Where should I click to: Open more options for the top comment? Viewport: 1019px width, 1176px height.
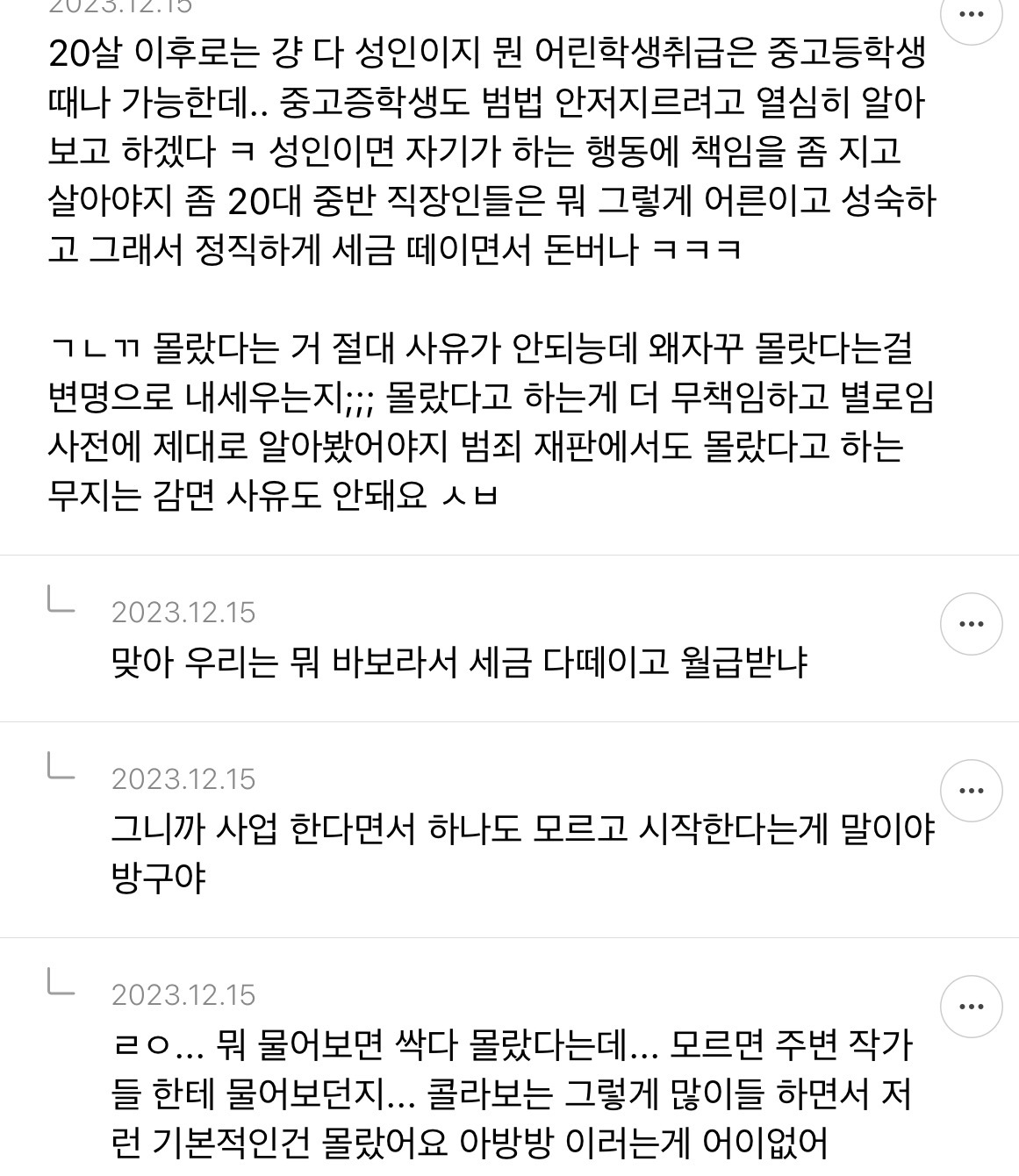tap(971, 14)
